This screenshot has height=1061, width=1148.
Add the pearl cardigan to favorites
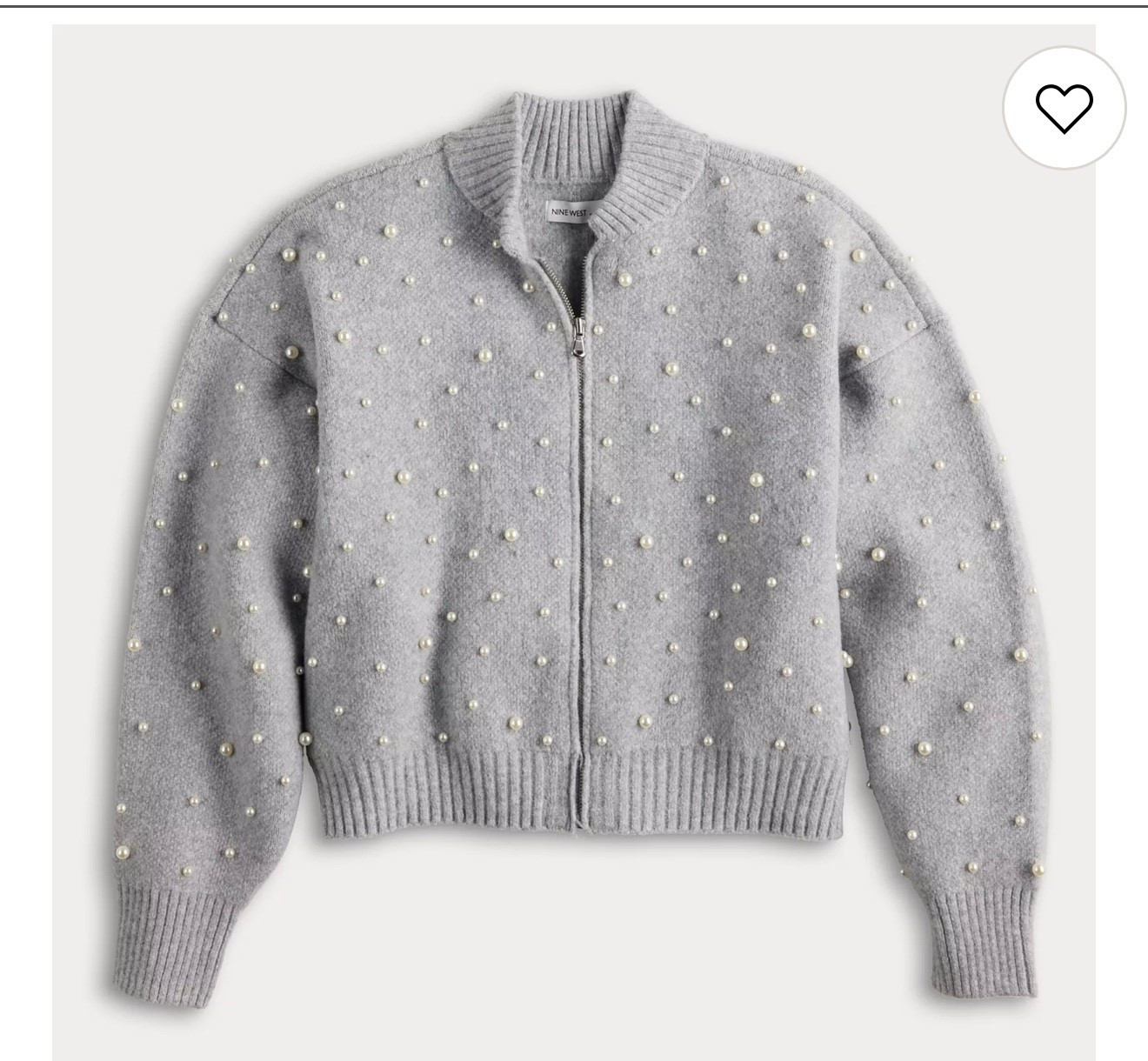[1065, 107]
